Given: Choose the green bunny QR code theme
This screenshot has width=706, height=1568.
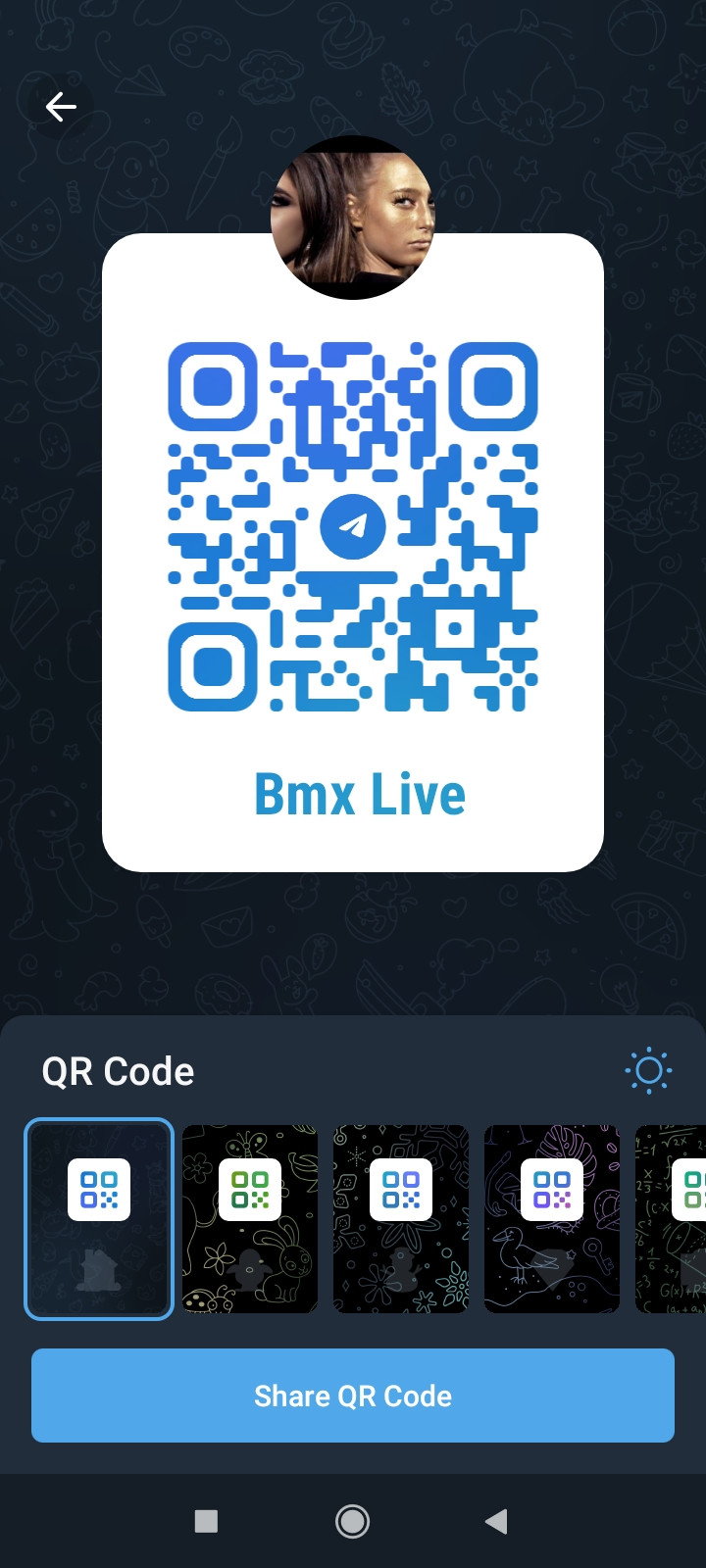Looking at the screenshot, I should coord(250,1219).
